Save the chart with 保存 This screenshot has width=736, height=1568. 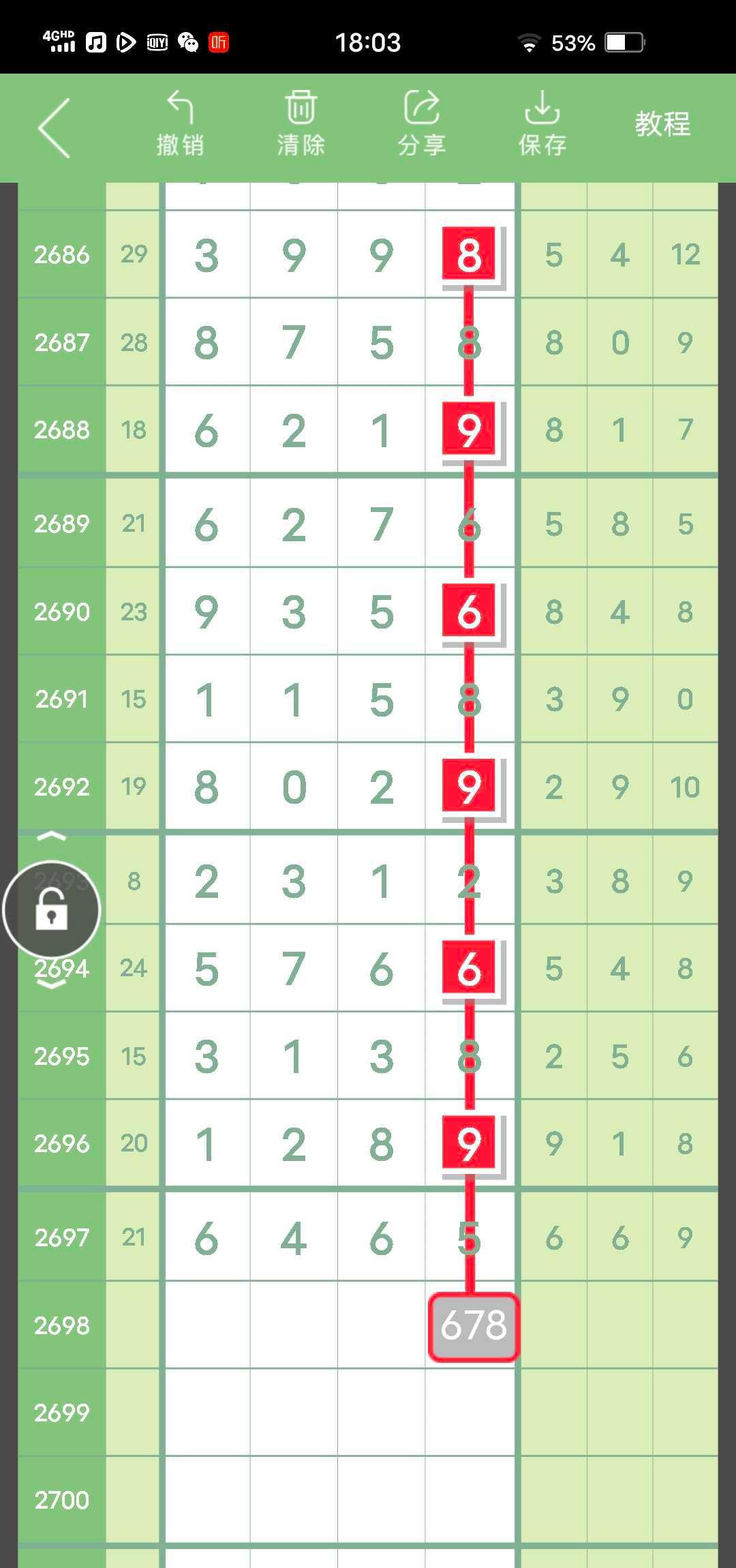[542, 125]
